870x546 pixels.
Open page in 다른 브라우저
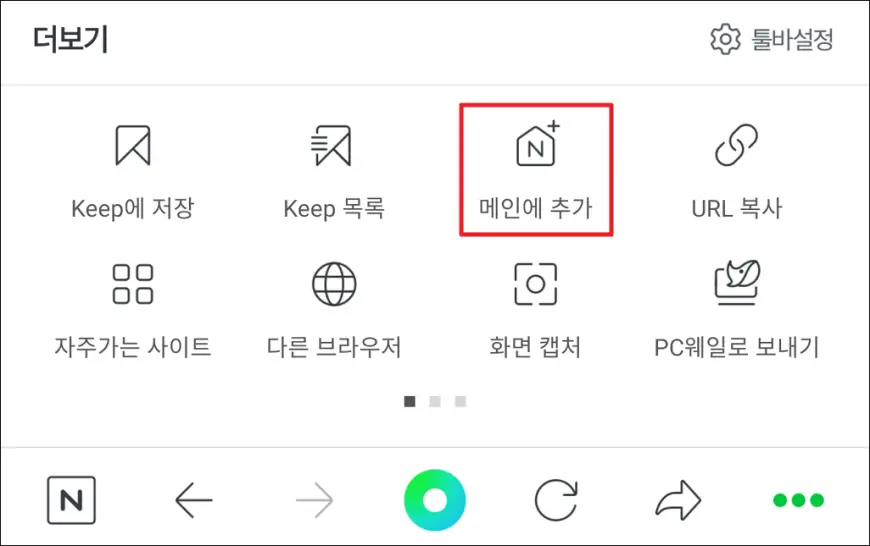point(333,308)
